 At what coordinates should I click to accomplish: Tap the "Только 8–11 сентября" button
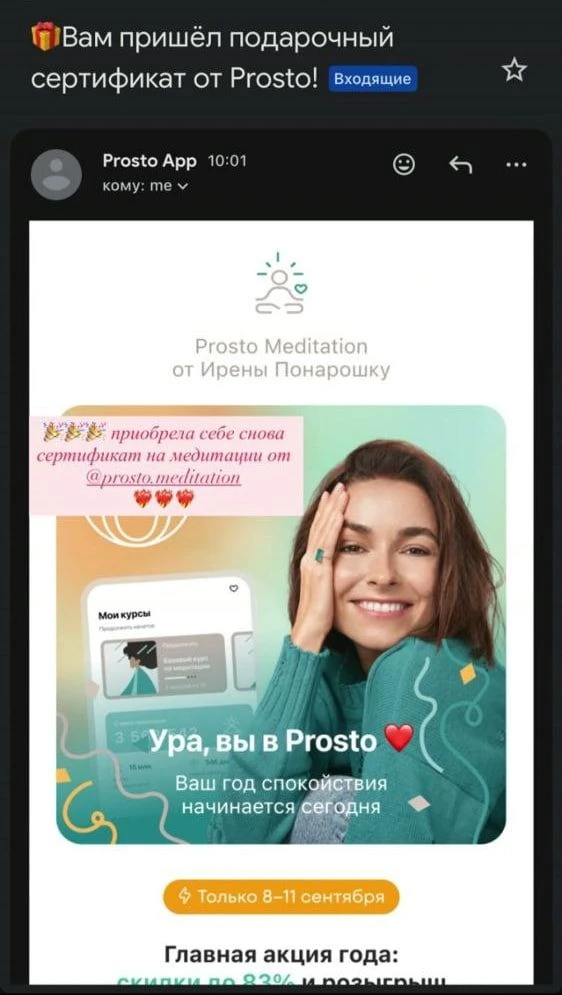[282, 897]
